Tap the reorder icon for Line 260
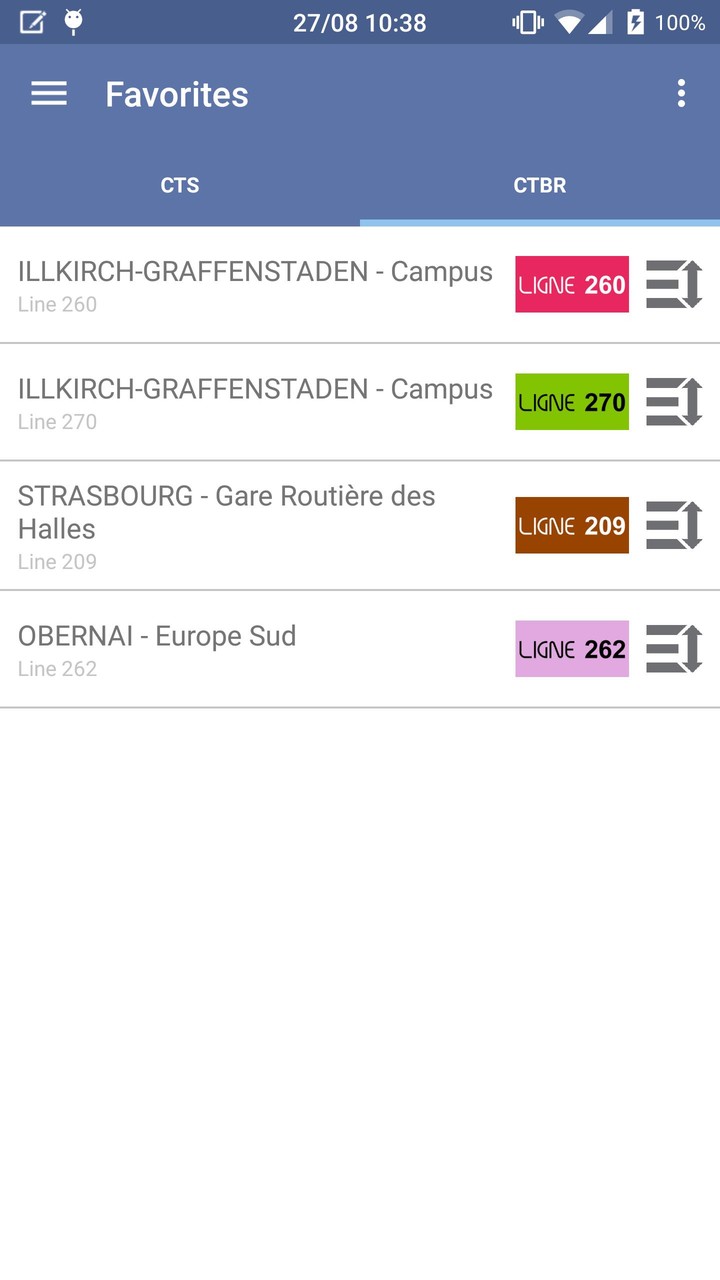Image resolution: width=720 pixels, height=1280 pixels. click(x=674, y=285)
